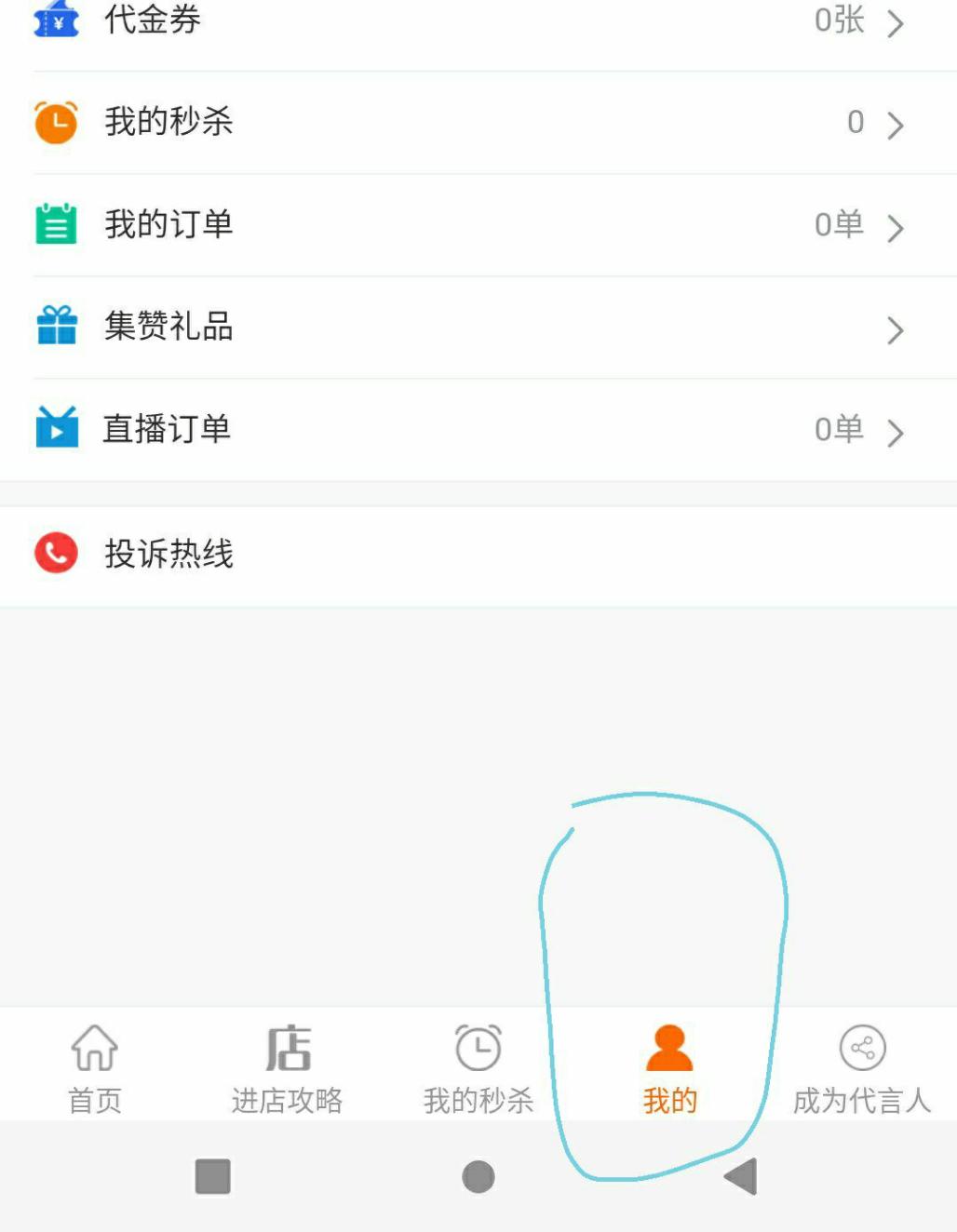This screenshot has width=957, height=1232.
Task: Switch to the 首页 home tab
Action: point(95,1068)
